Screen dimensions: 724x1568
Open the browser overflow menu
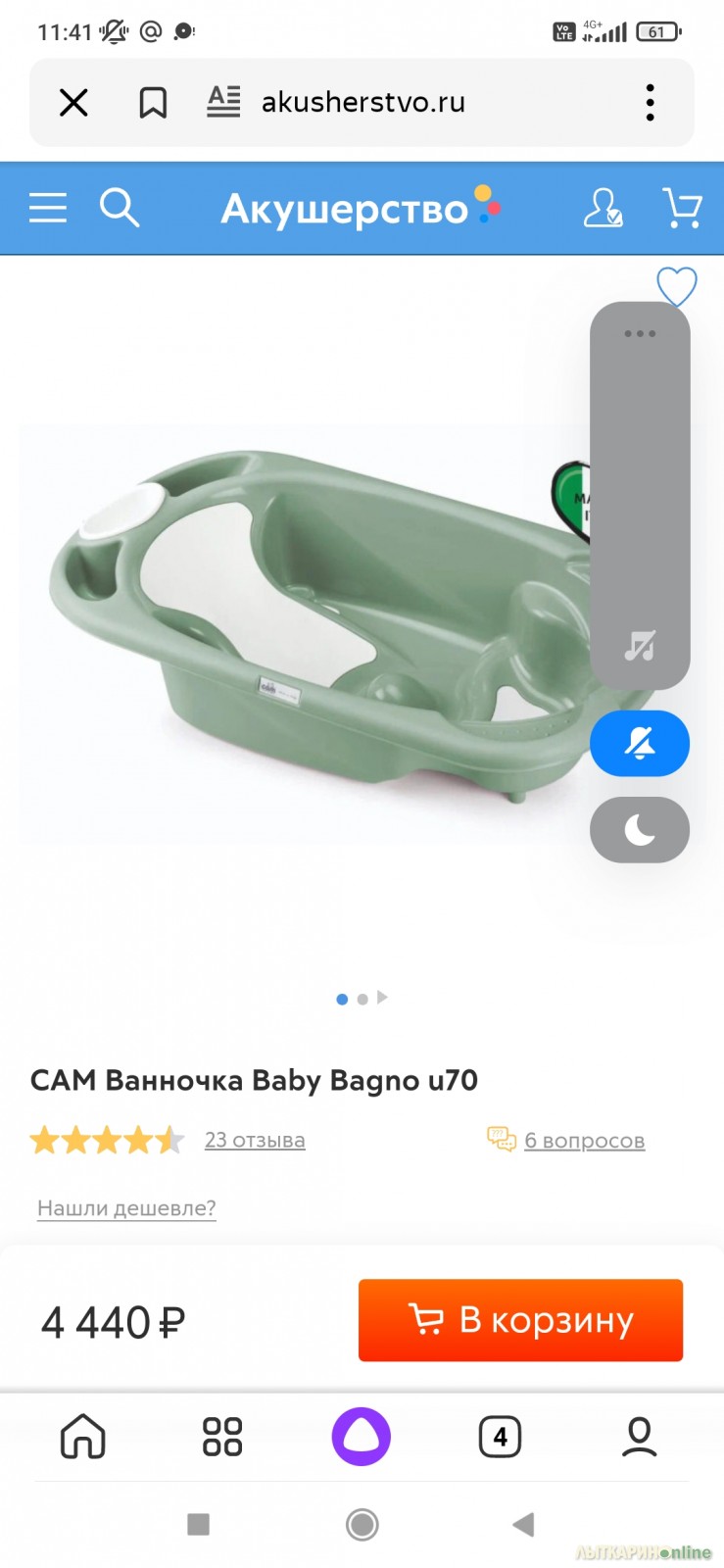650,102
